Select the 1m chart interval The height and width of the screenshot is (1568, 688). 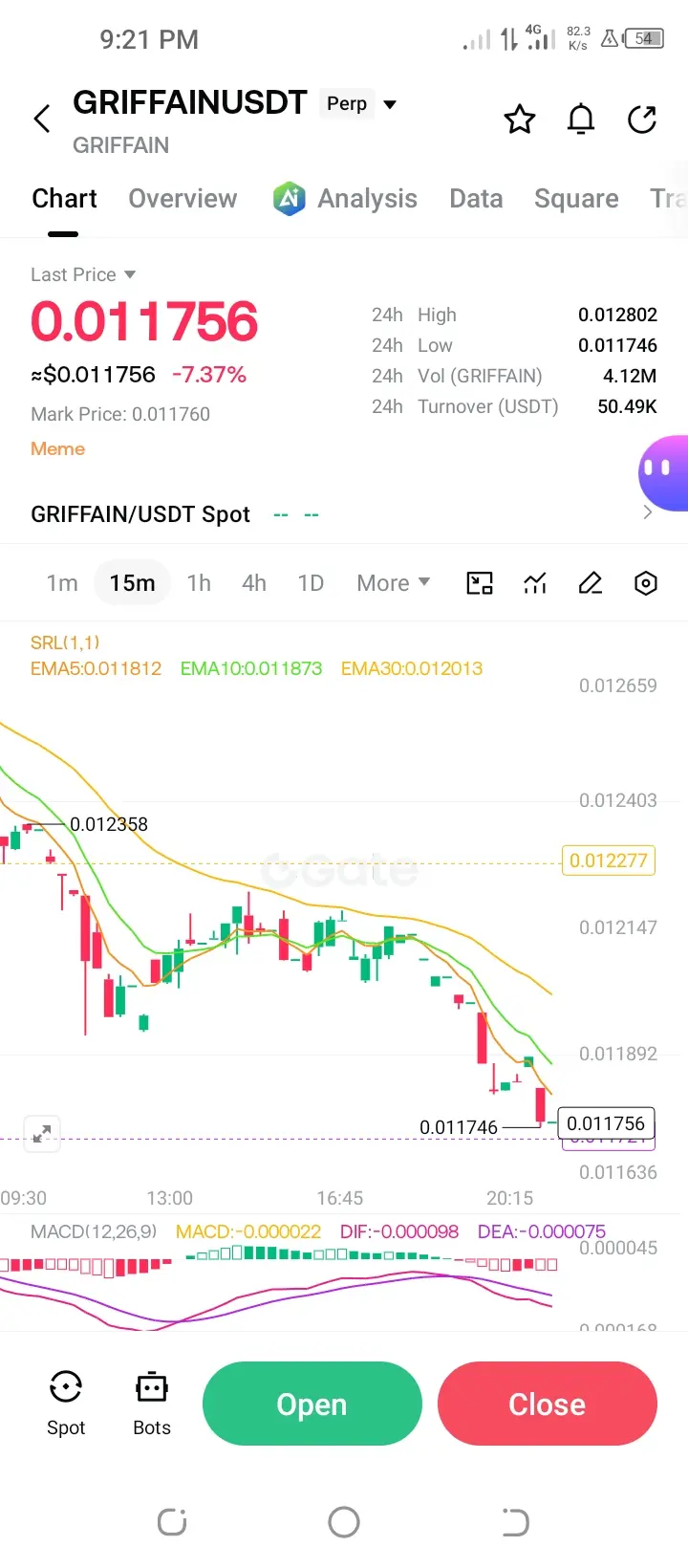coord(62,583)
